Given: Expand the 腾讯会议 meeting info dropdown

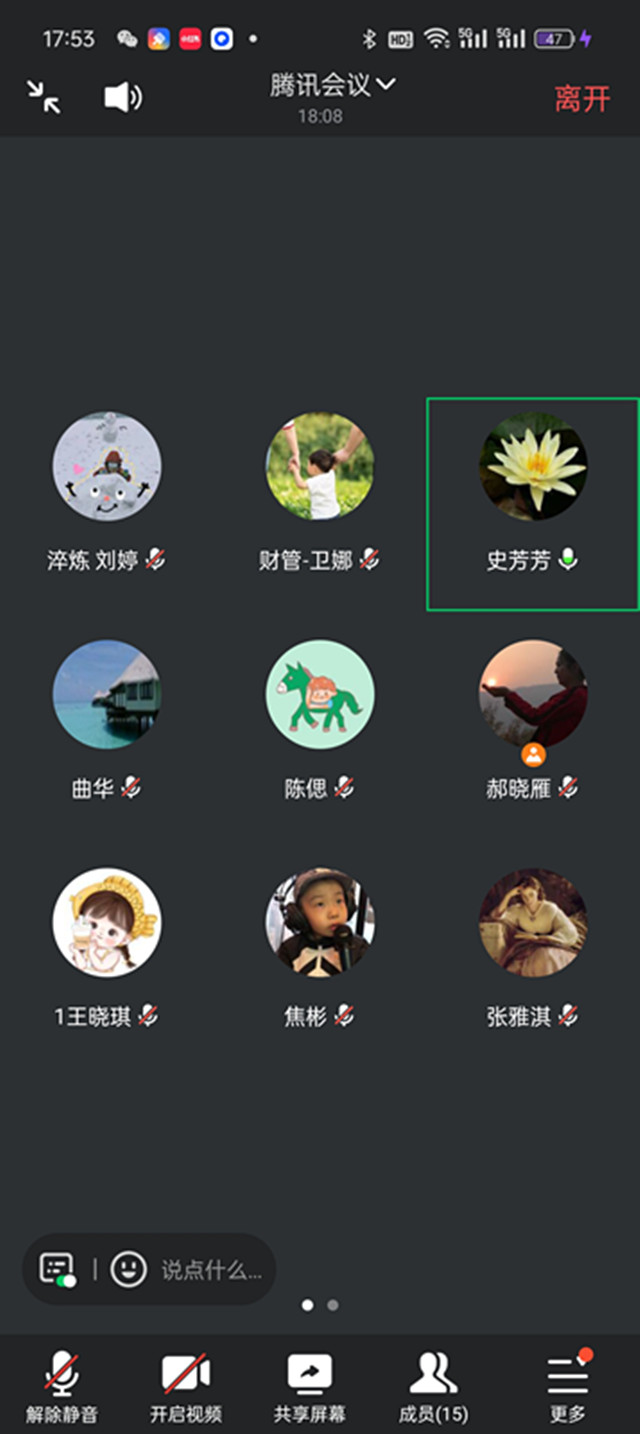Looking at the screenshot, I should [331, 86].
